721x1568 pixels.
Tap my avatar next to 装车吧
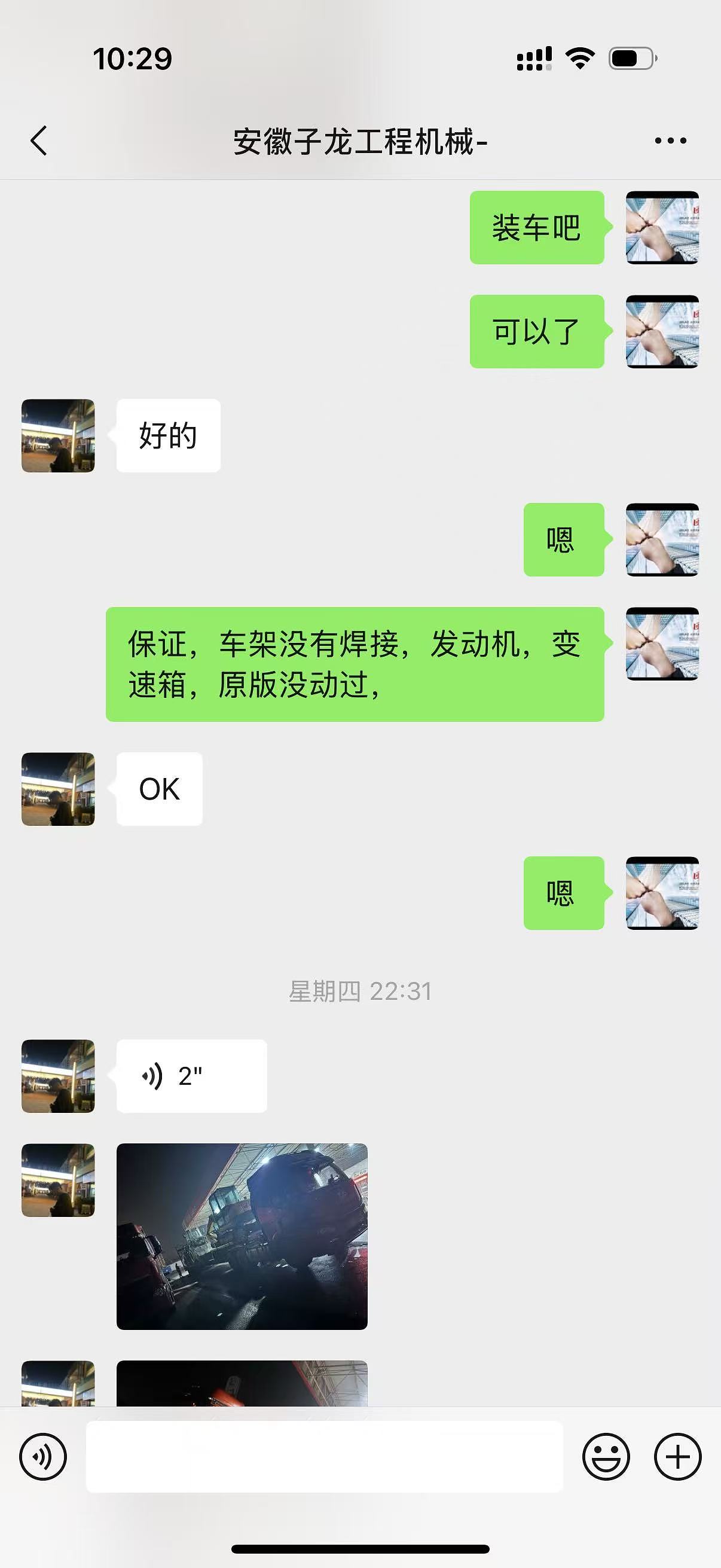(662, 228)
